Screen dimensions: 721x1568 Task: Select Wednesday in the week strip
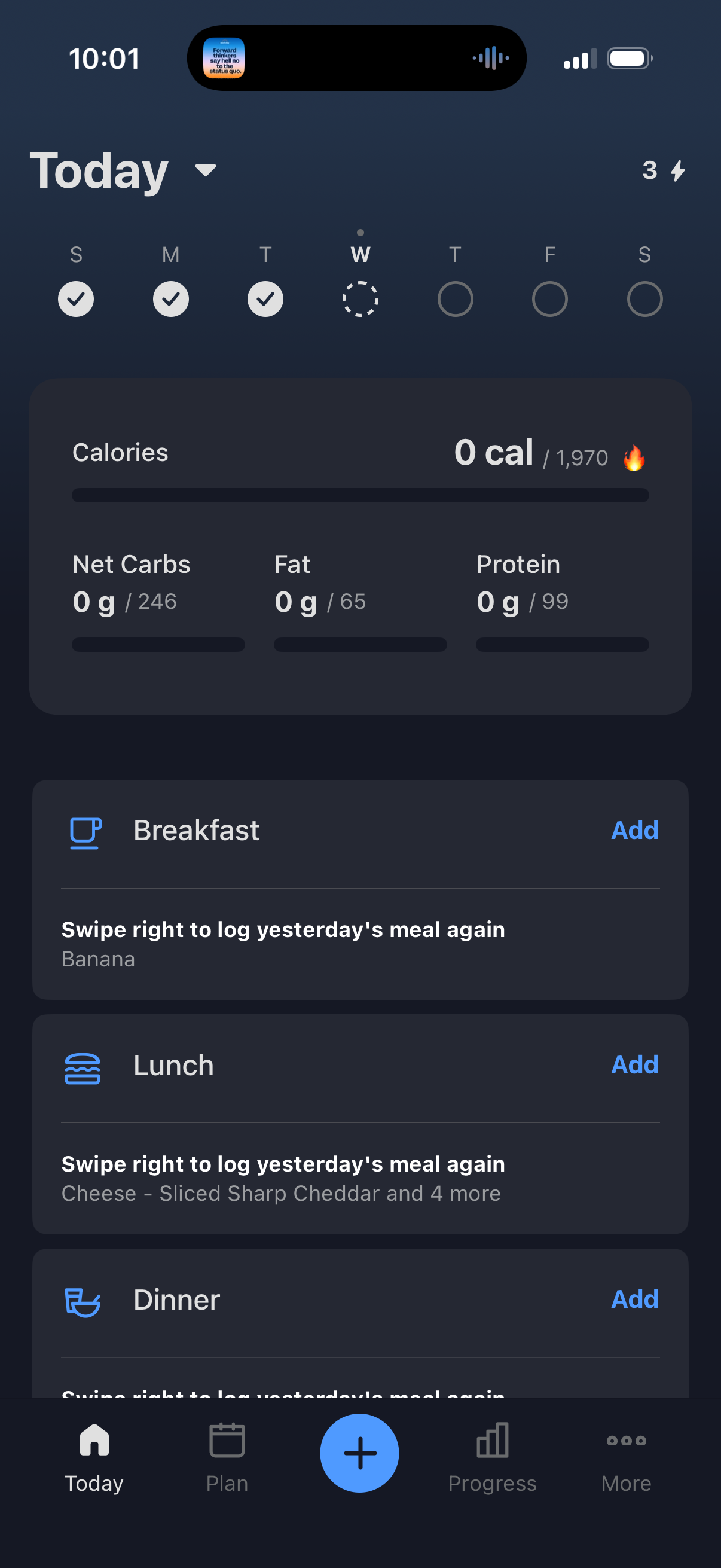(x=360, y=299)
